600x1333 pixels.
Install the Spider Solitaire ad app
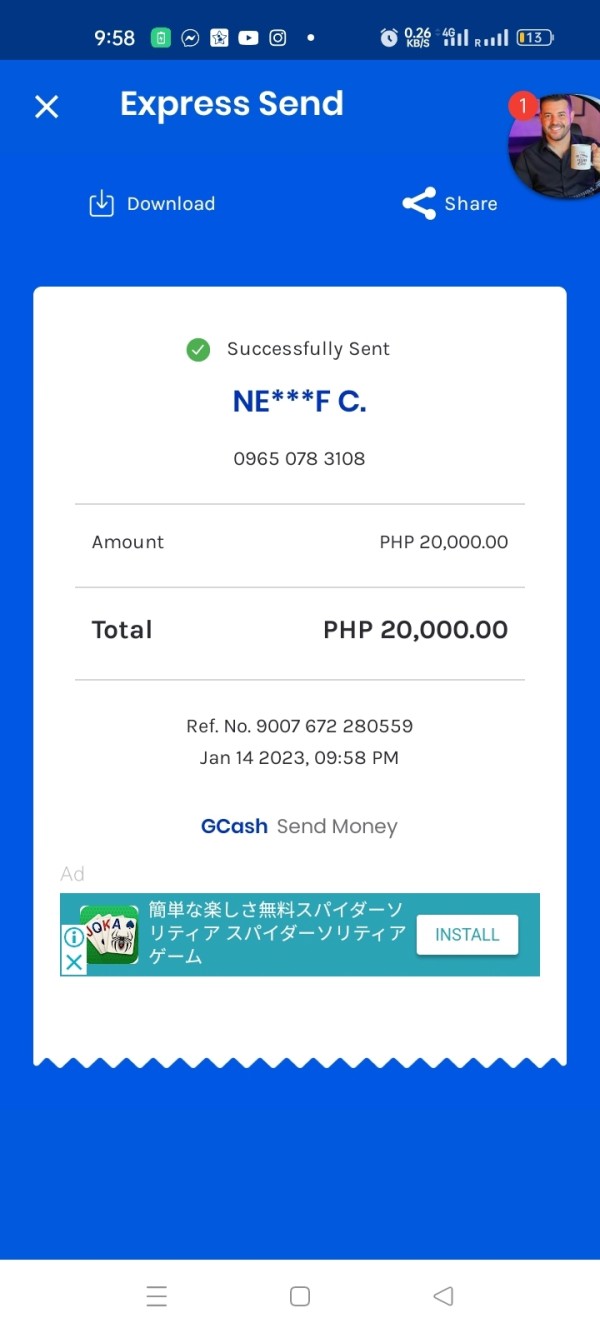[467, 935]
